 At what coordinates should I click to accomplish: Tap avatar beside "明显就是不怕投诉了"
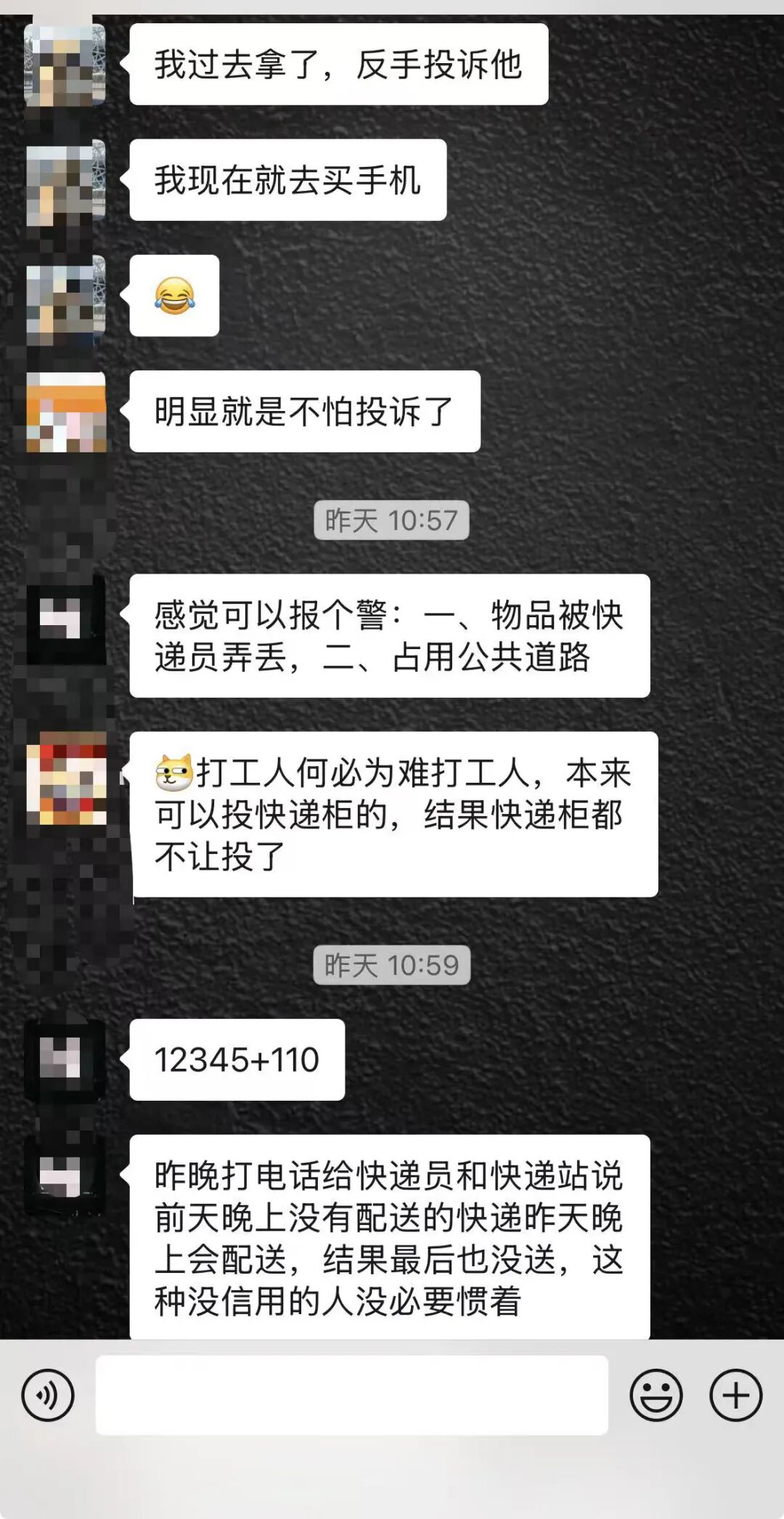66,412
